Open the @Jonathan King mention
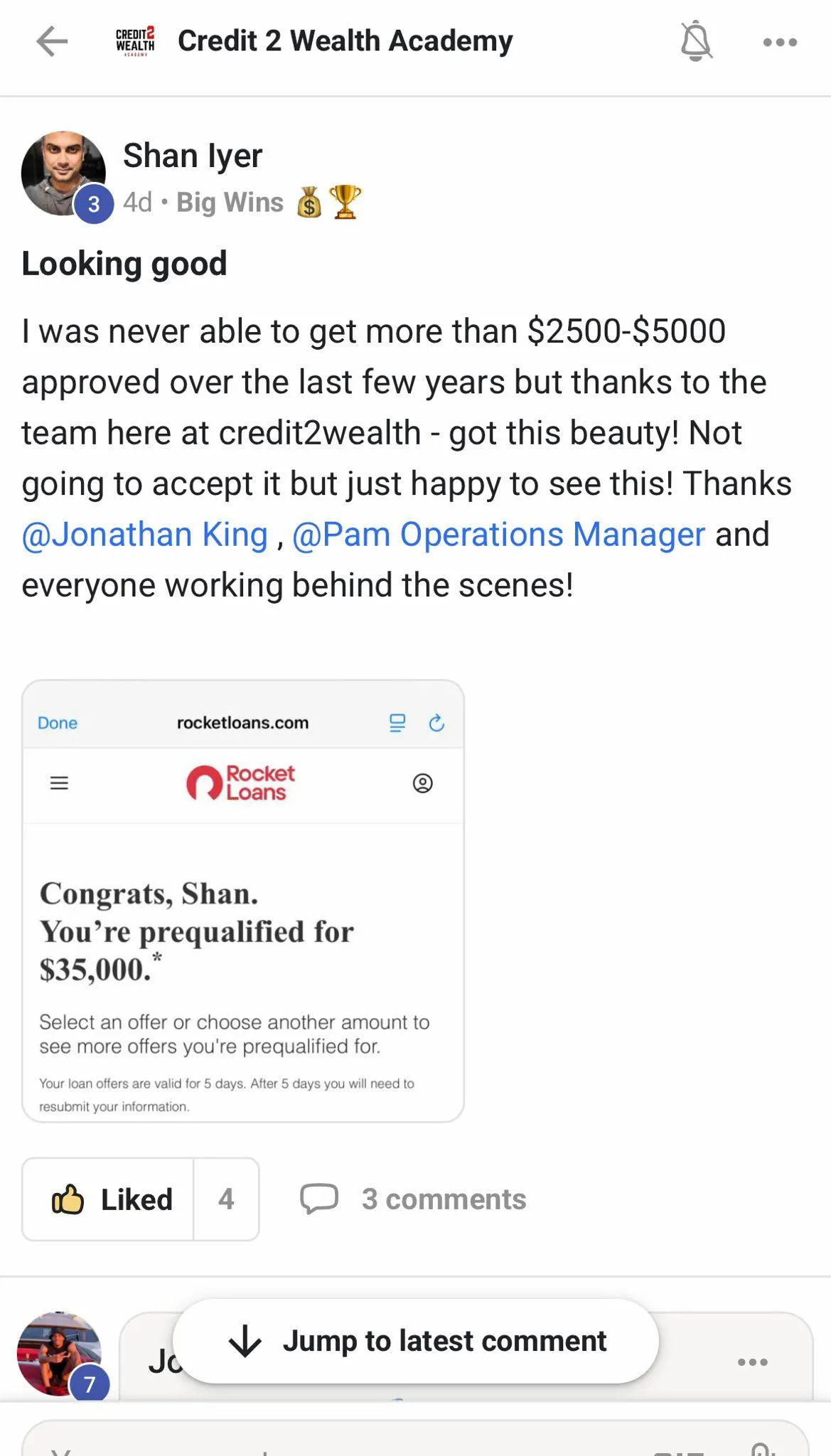The width and height of the screenshot is (831, 1456). click(x=144, y=535)
